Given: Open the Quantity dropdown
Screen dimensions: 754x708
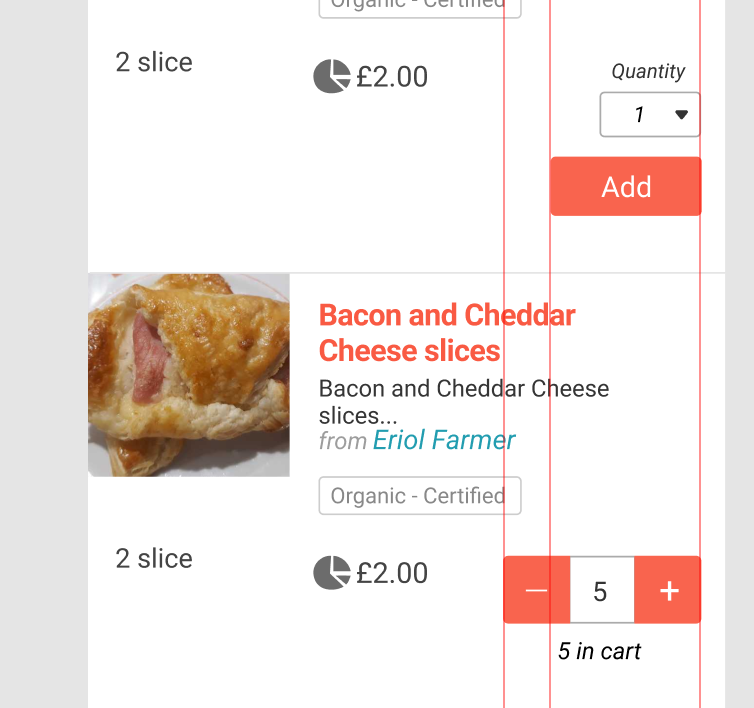Looking at the screenshot, I should pos(650,115).
